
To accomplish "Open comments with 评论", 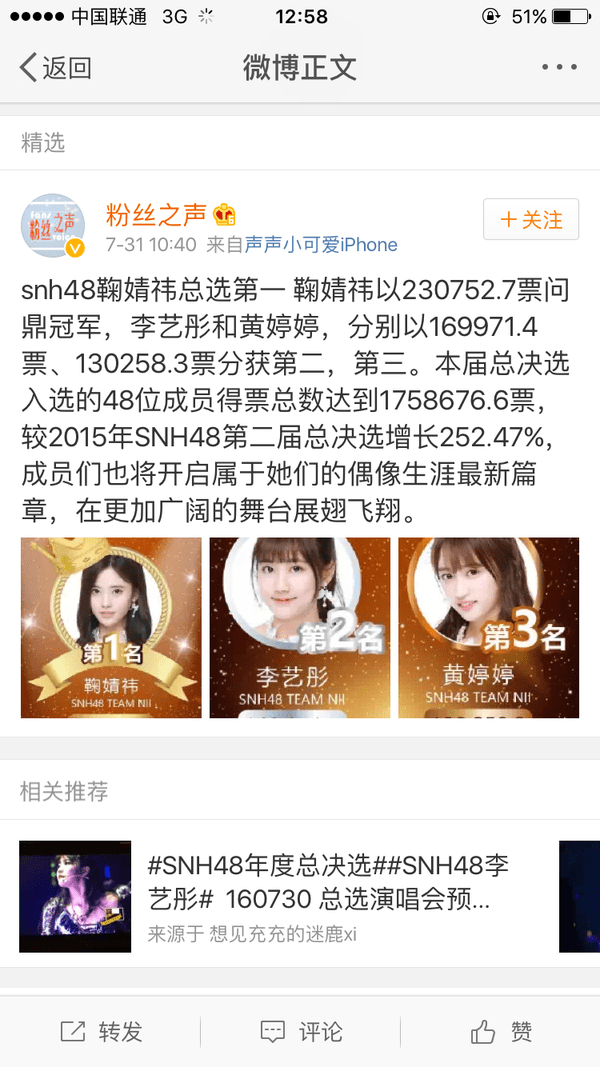I will click(x=301, y=1031).
